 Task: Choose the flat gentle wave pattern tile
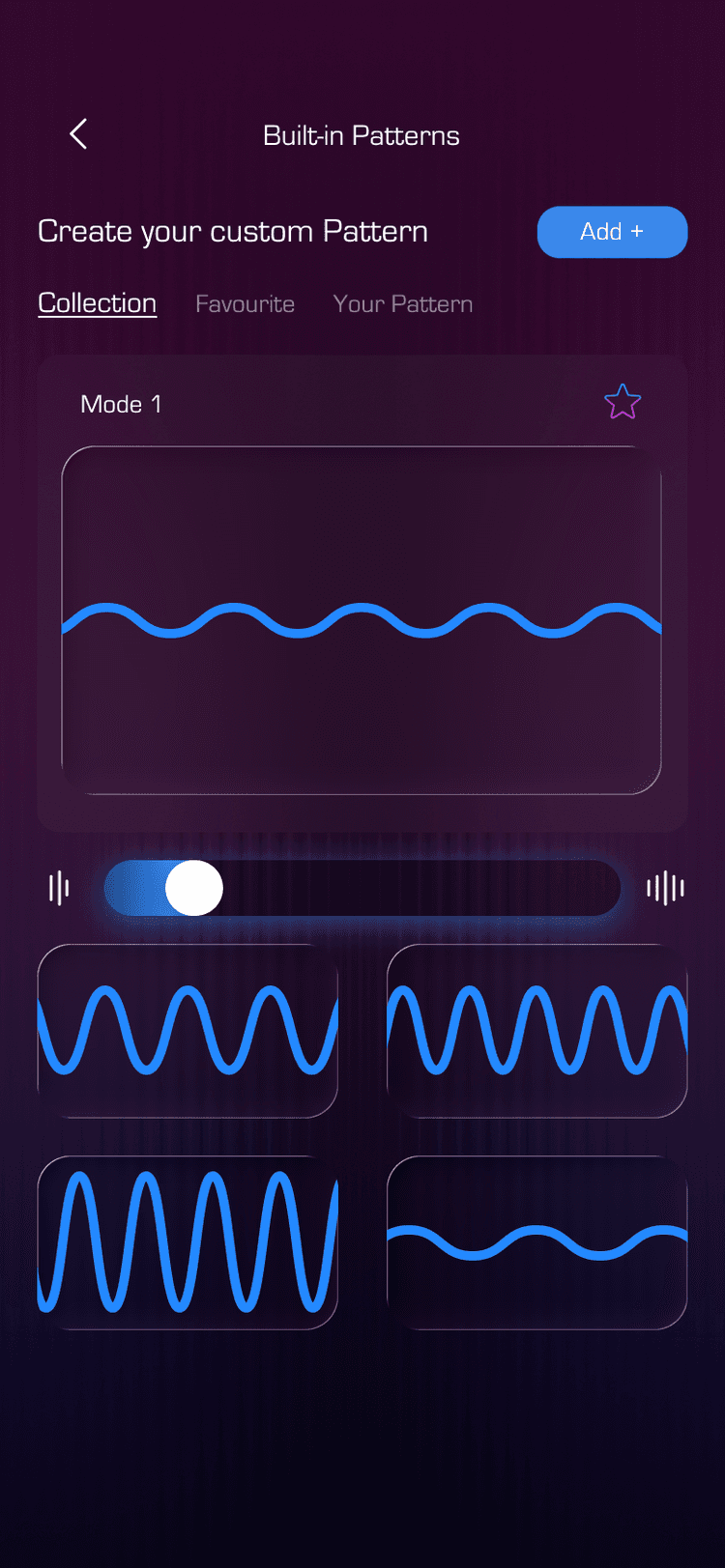pos(537,1242)
